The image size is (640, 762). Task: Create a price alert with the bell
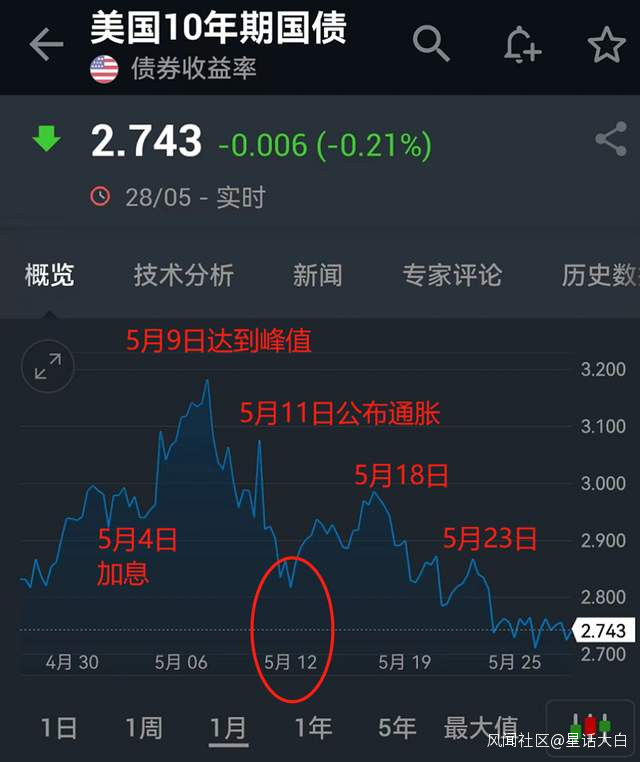521,45
